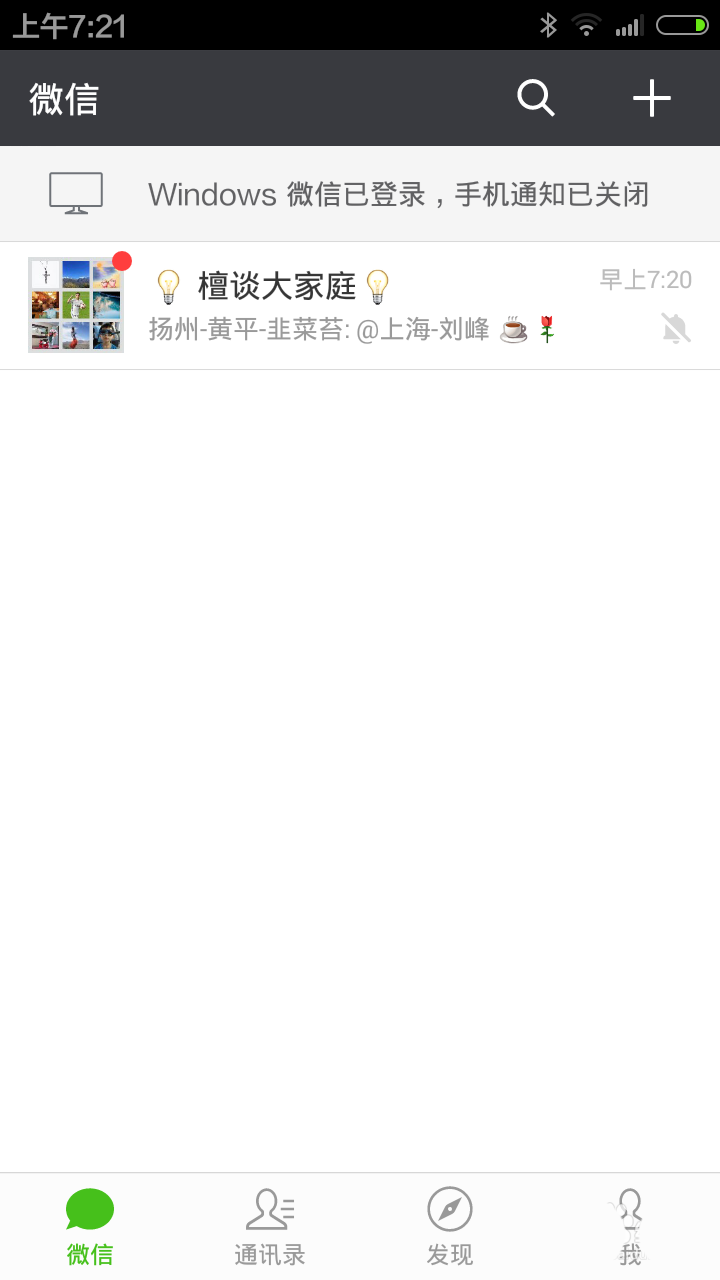Go to the 我 tab

point(629,1227)
